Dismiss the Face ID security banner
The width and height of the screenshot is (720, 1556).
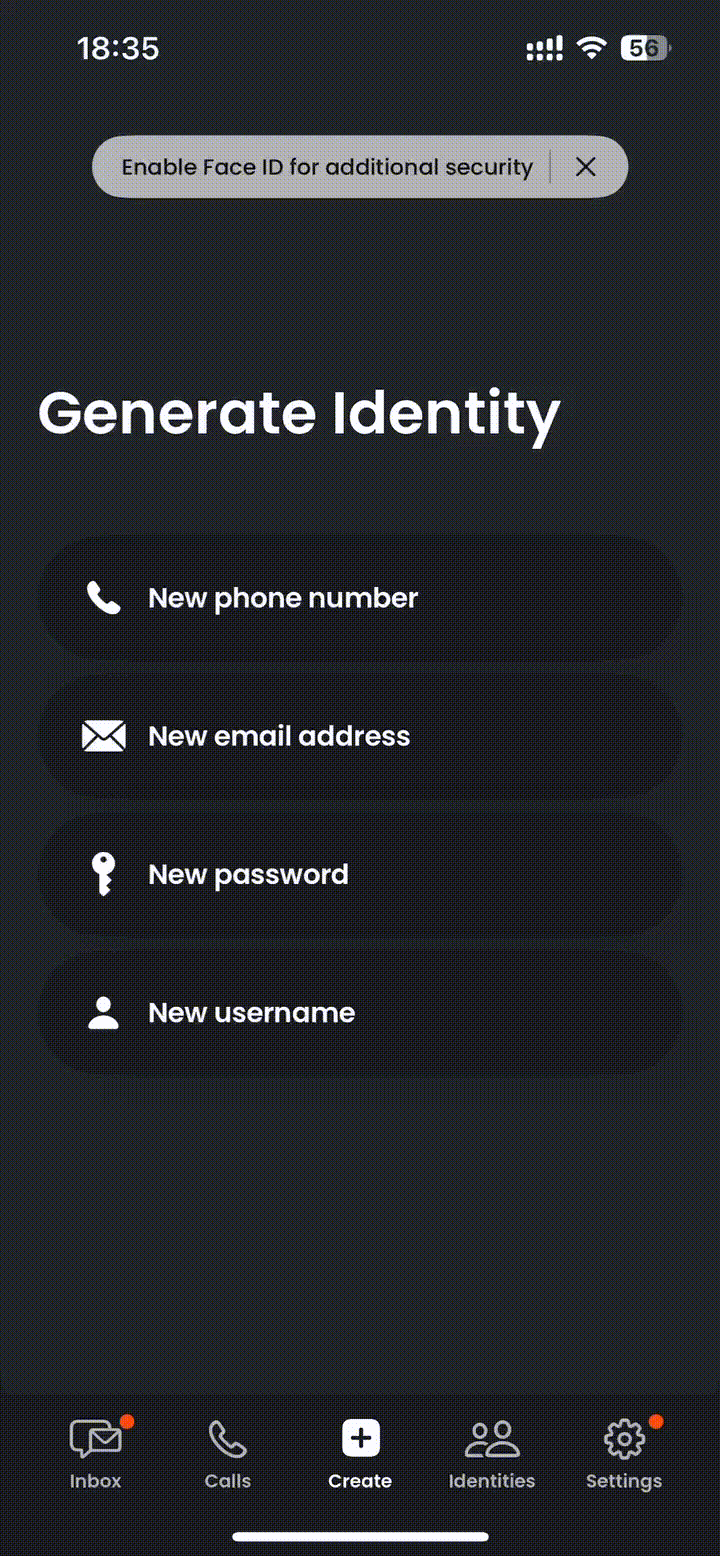coord(586,167)
